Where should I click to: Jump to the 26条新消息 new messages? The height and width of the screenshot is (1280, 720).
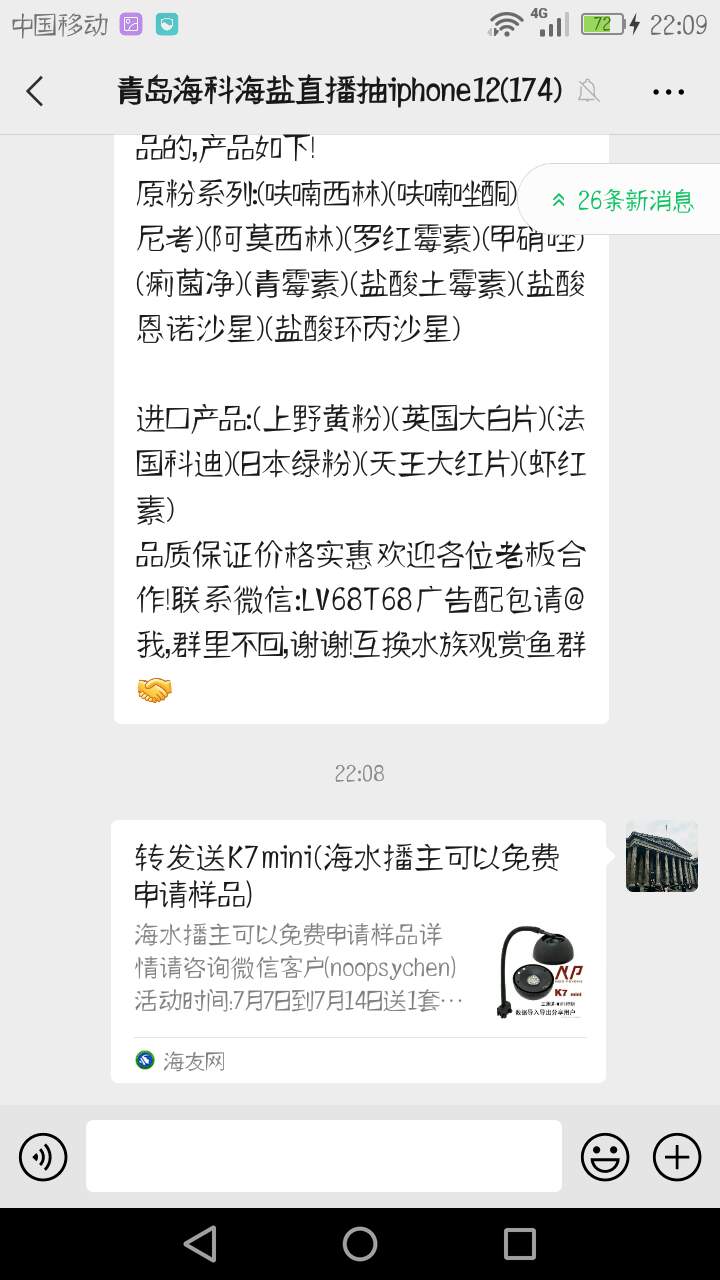click(x=622, y=200)
